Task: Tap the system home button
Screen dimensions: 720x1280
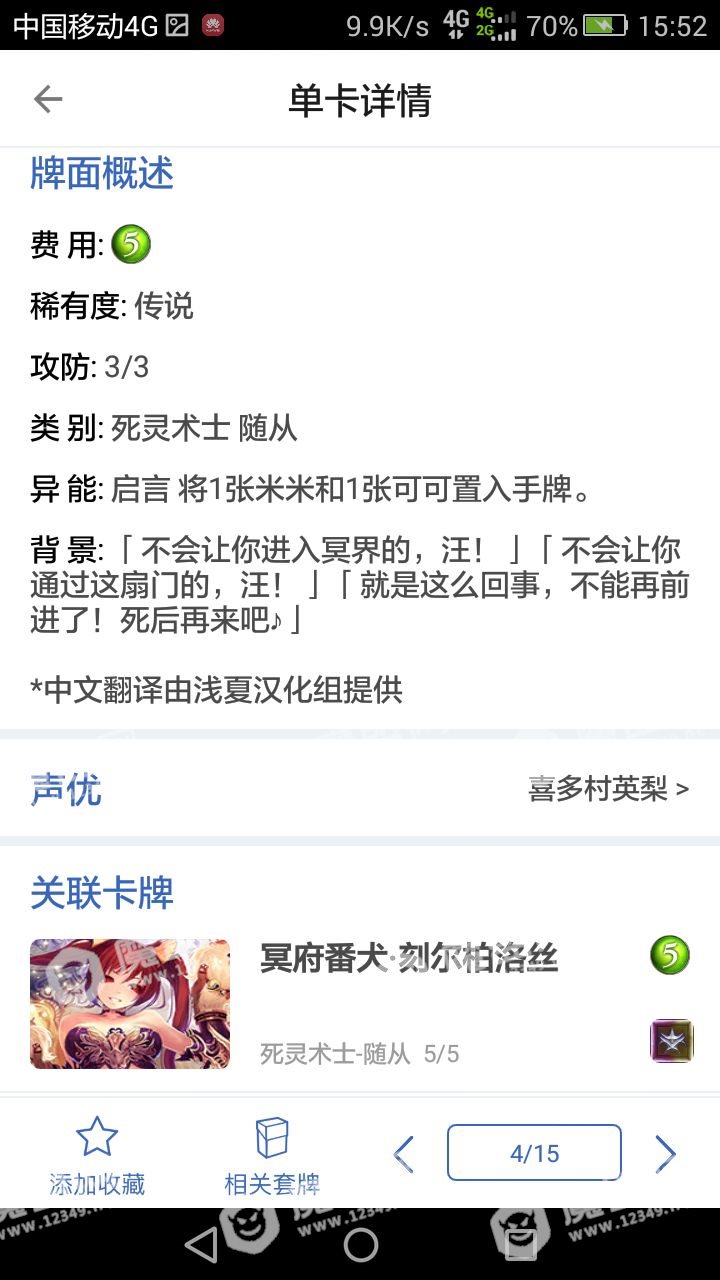Action: [360, 1245]
